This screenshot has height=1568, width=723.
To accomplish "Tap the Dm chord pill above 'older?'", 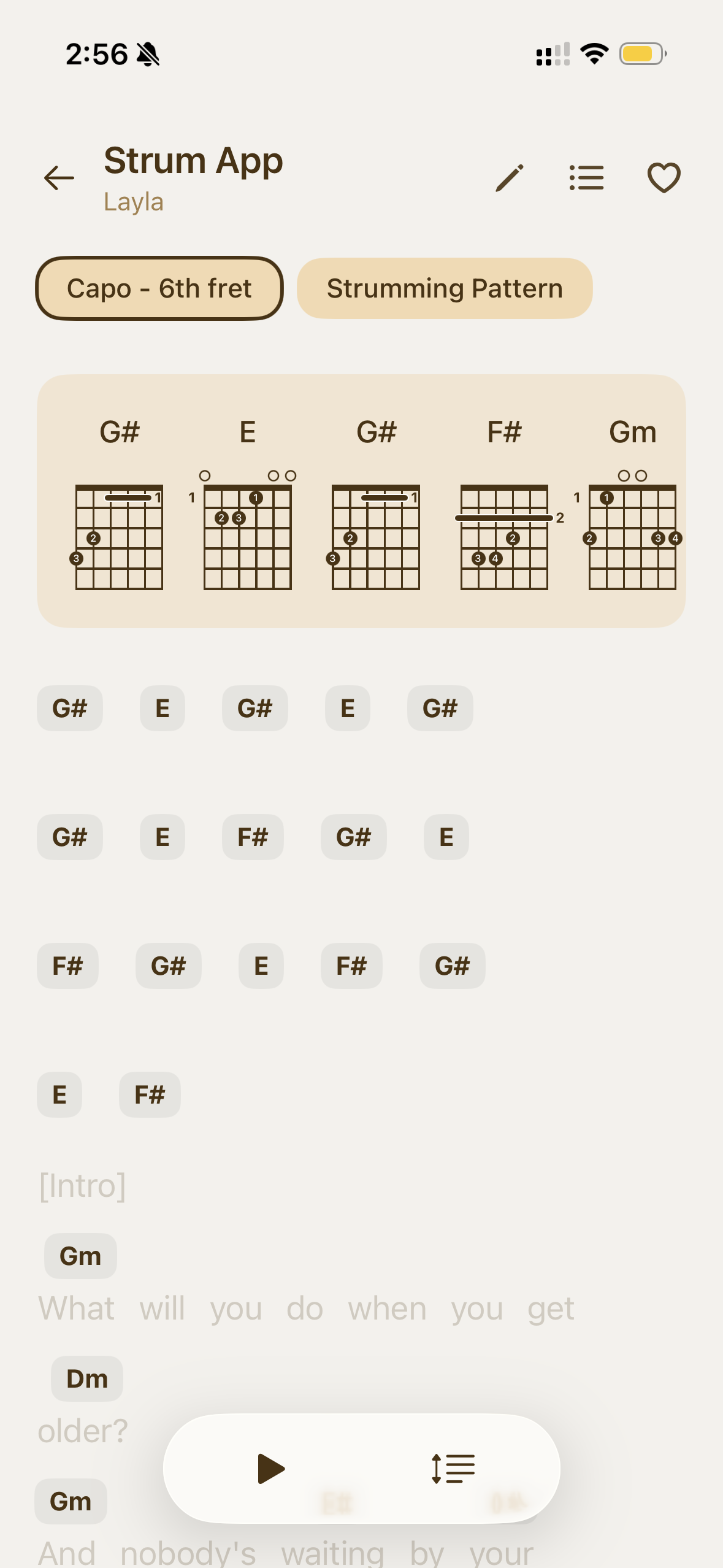I will pyautogui.click(x=86, y=1378).
